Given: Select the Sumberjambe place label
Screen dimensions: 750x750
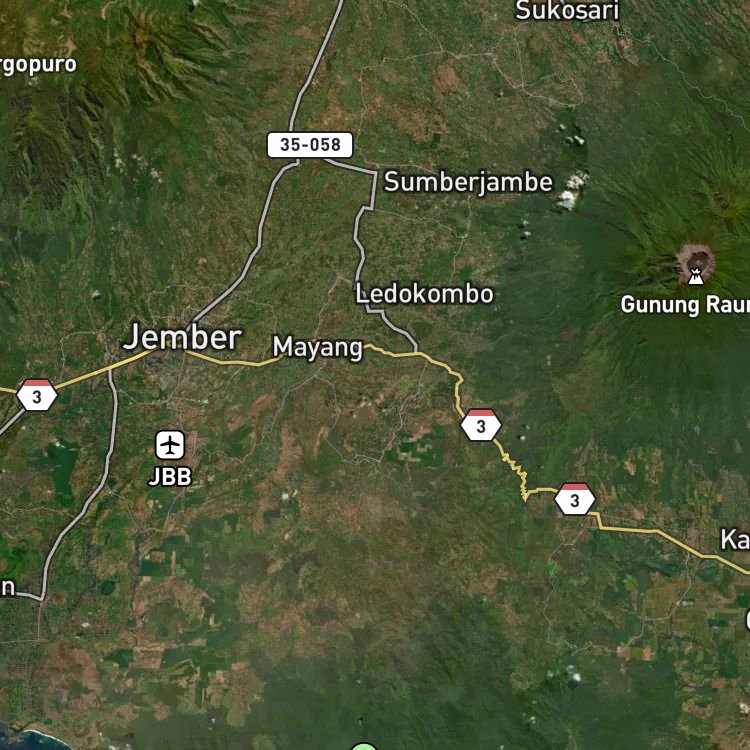Looking at the screenshot, I should tap(468, 182).
